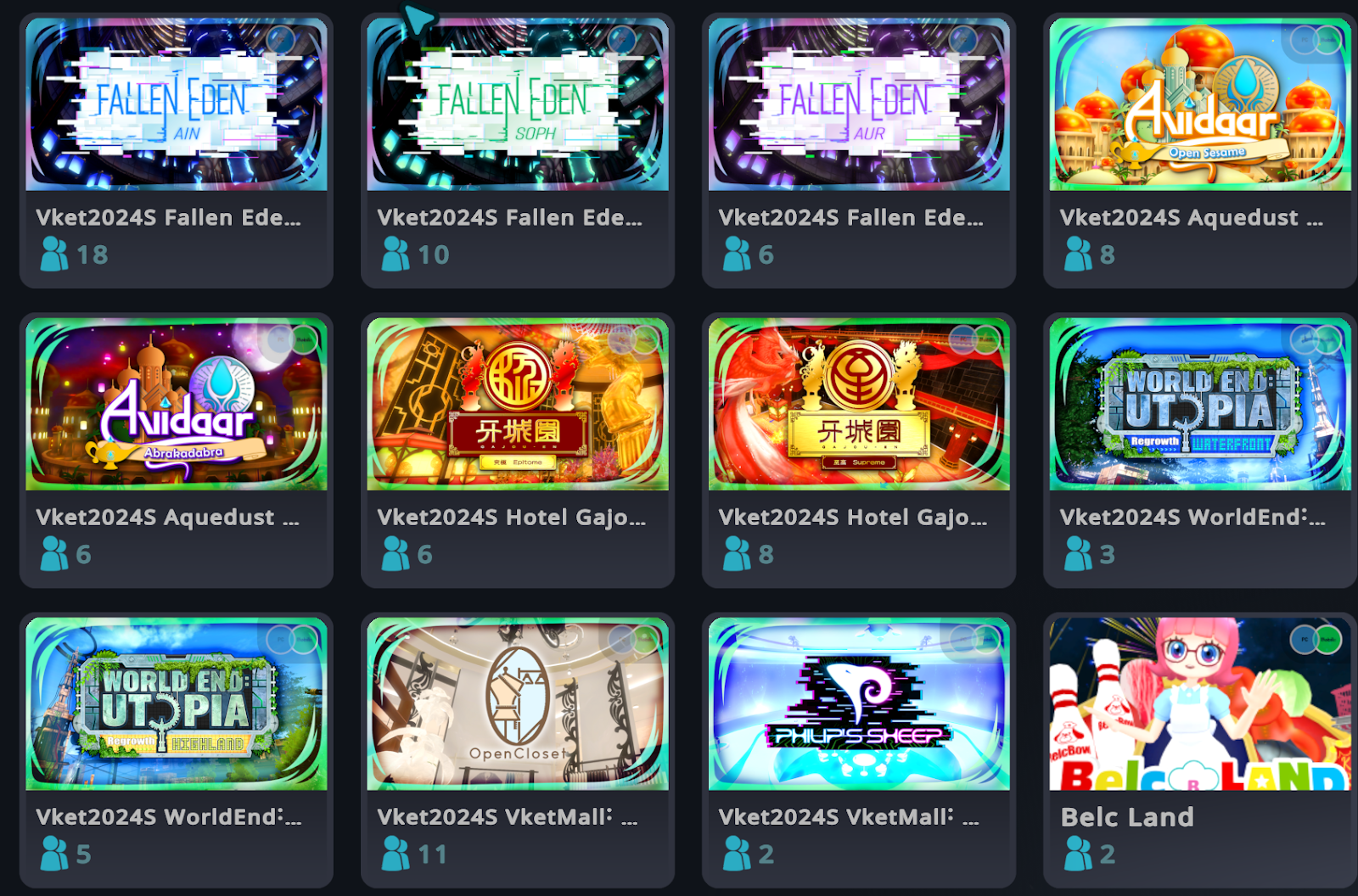Open the Fallen Eden SOPH world card

517,106
